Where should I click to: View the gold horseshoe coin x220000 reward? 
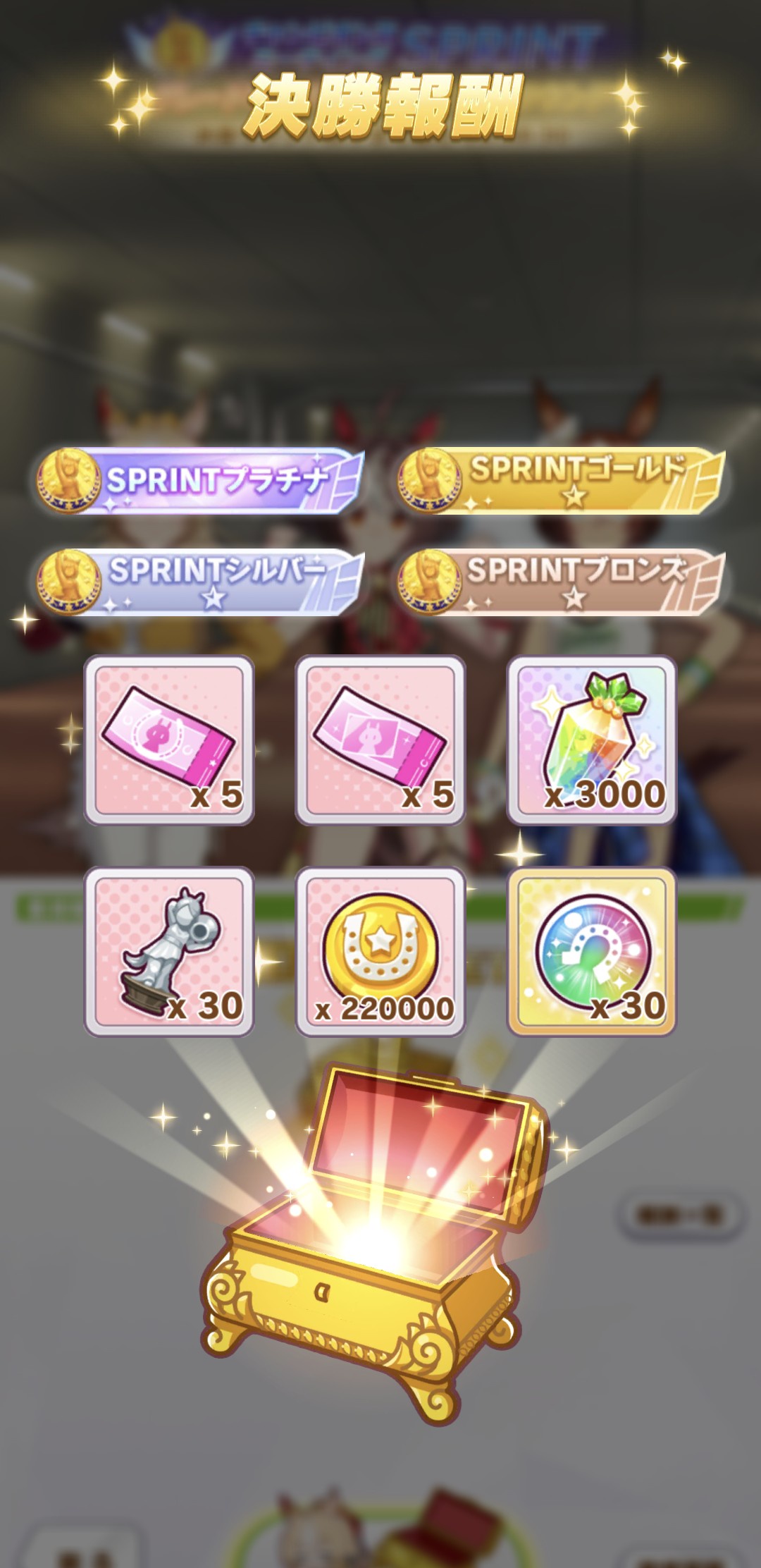tap(380, 952)
